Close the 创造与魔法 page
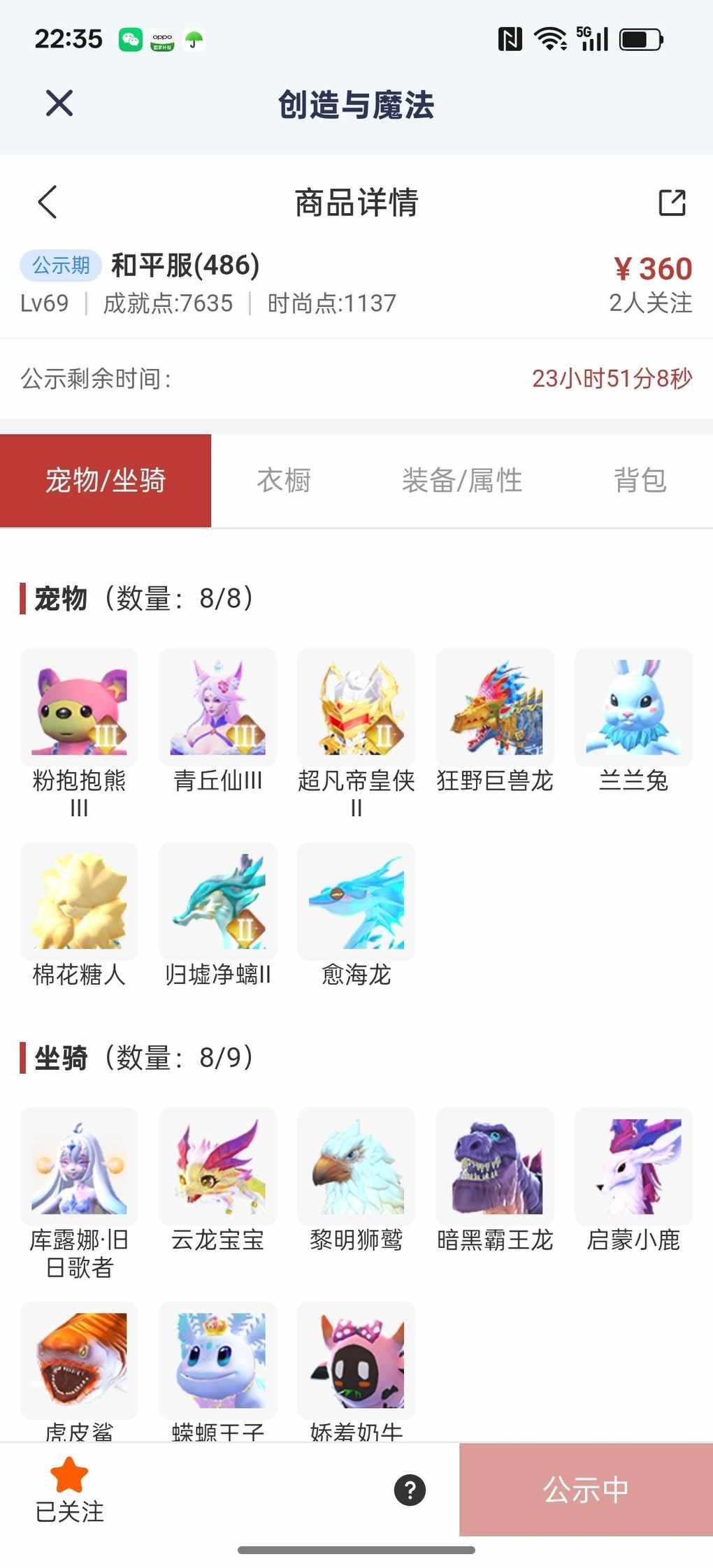 59,103
